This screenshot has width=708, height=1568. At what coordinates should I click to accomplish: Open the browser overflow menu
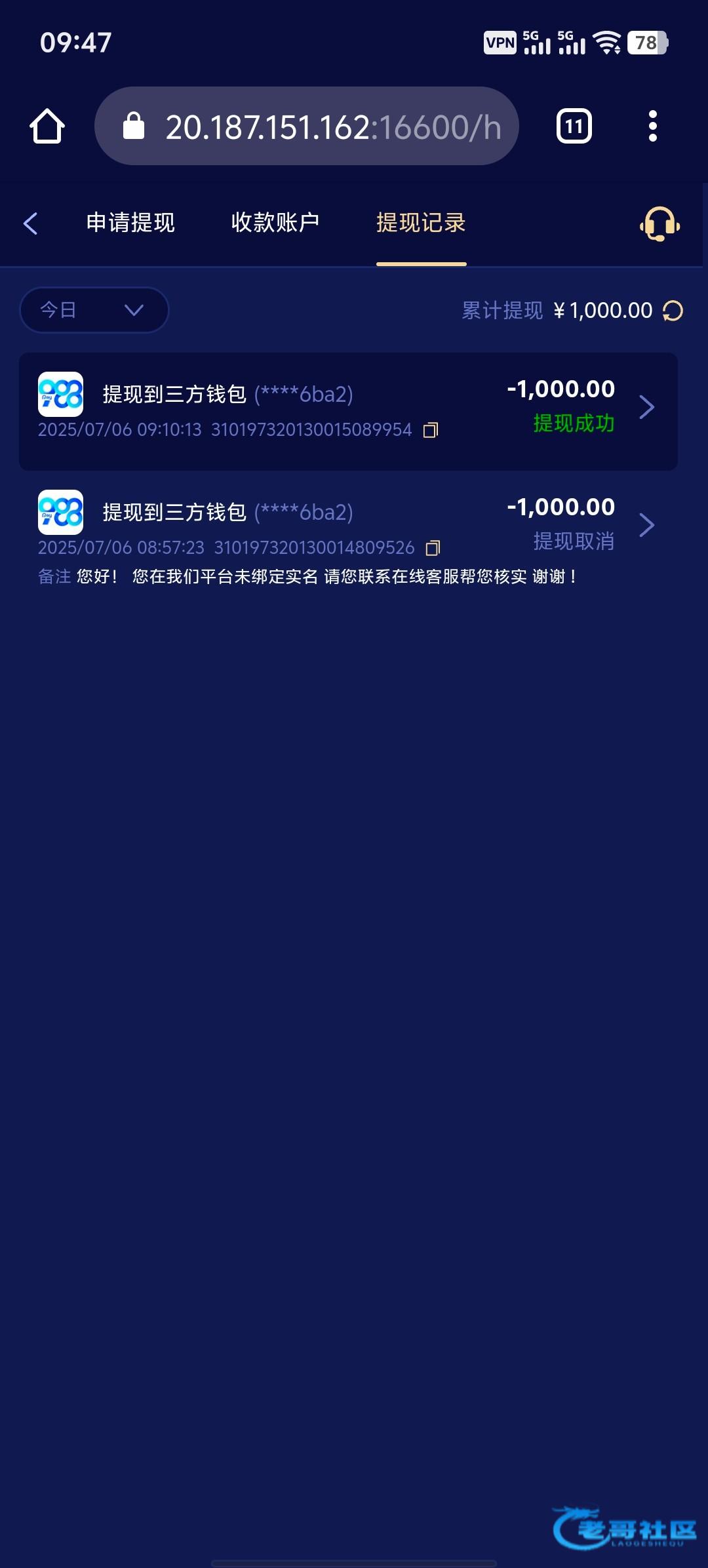652,126
